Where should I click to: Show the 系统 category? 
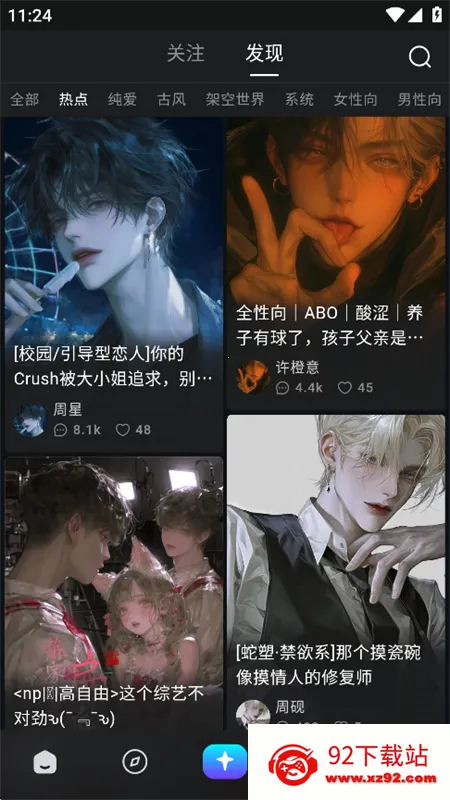point(299,99)
